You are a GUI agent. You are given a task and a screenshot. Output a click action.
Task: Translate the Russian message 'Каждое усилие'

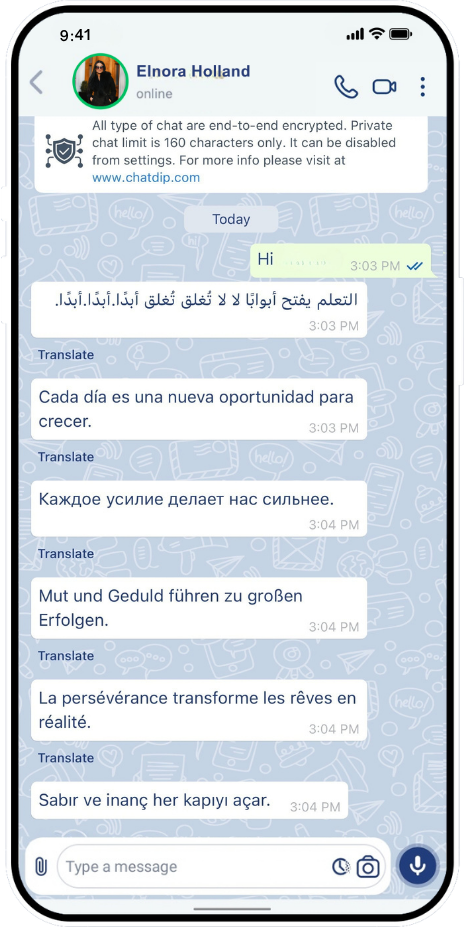[x=66, y=554]
